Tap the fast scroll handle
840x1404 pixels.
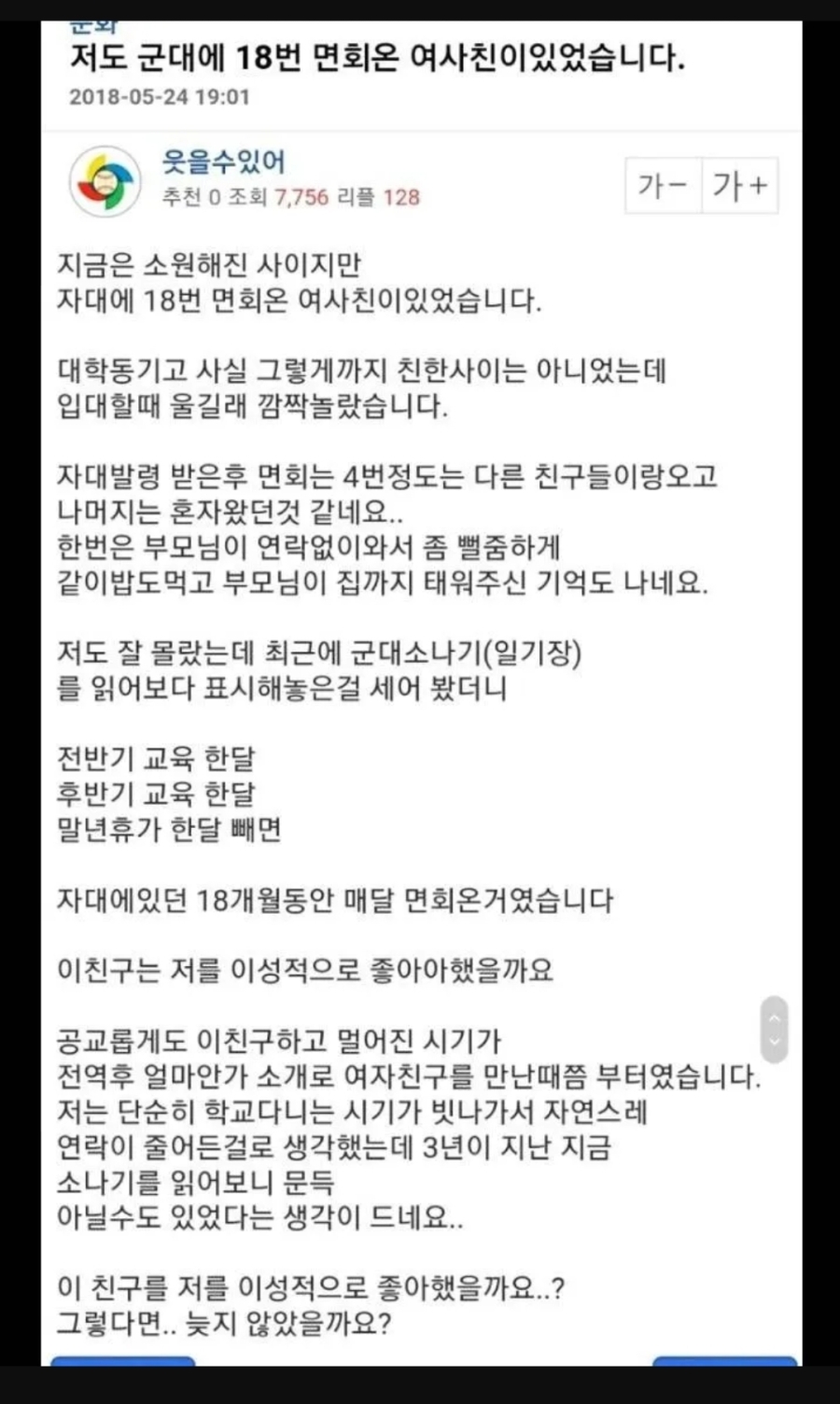774,1030
